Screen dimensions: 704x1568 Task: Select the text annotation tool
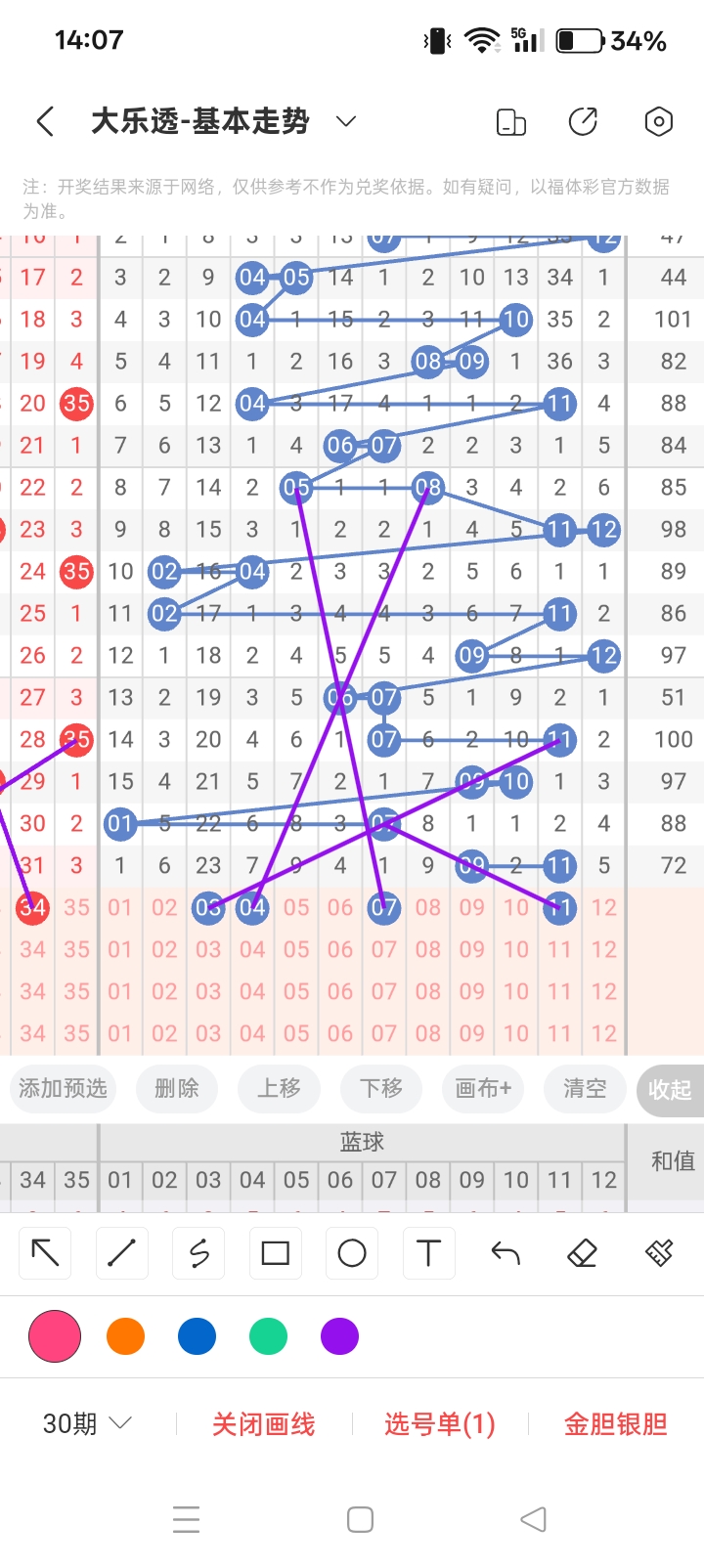point(427,1252)
